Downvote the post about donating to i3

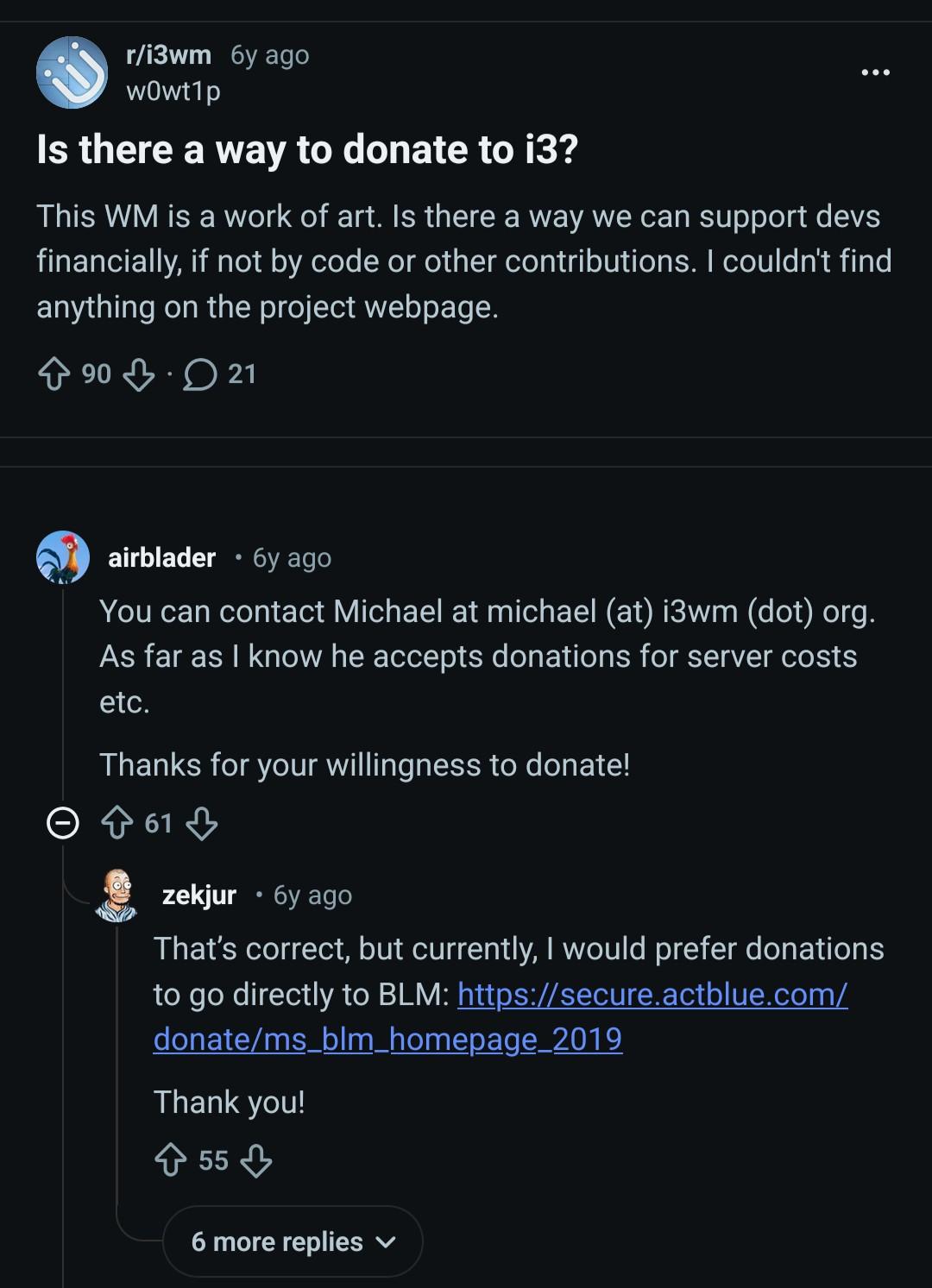pyautogui.click(x=139, y=374)
